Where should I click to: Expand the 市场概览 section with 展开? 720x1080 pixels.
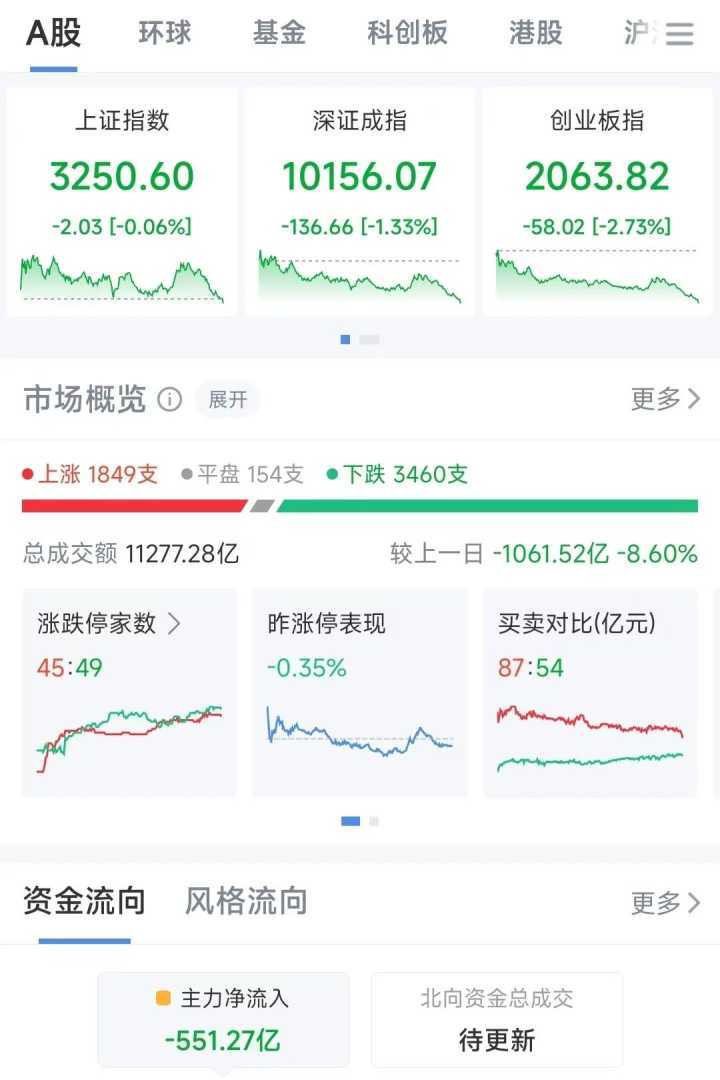pos(227,400)
